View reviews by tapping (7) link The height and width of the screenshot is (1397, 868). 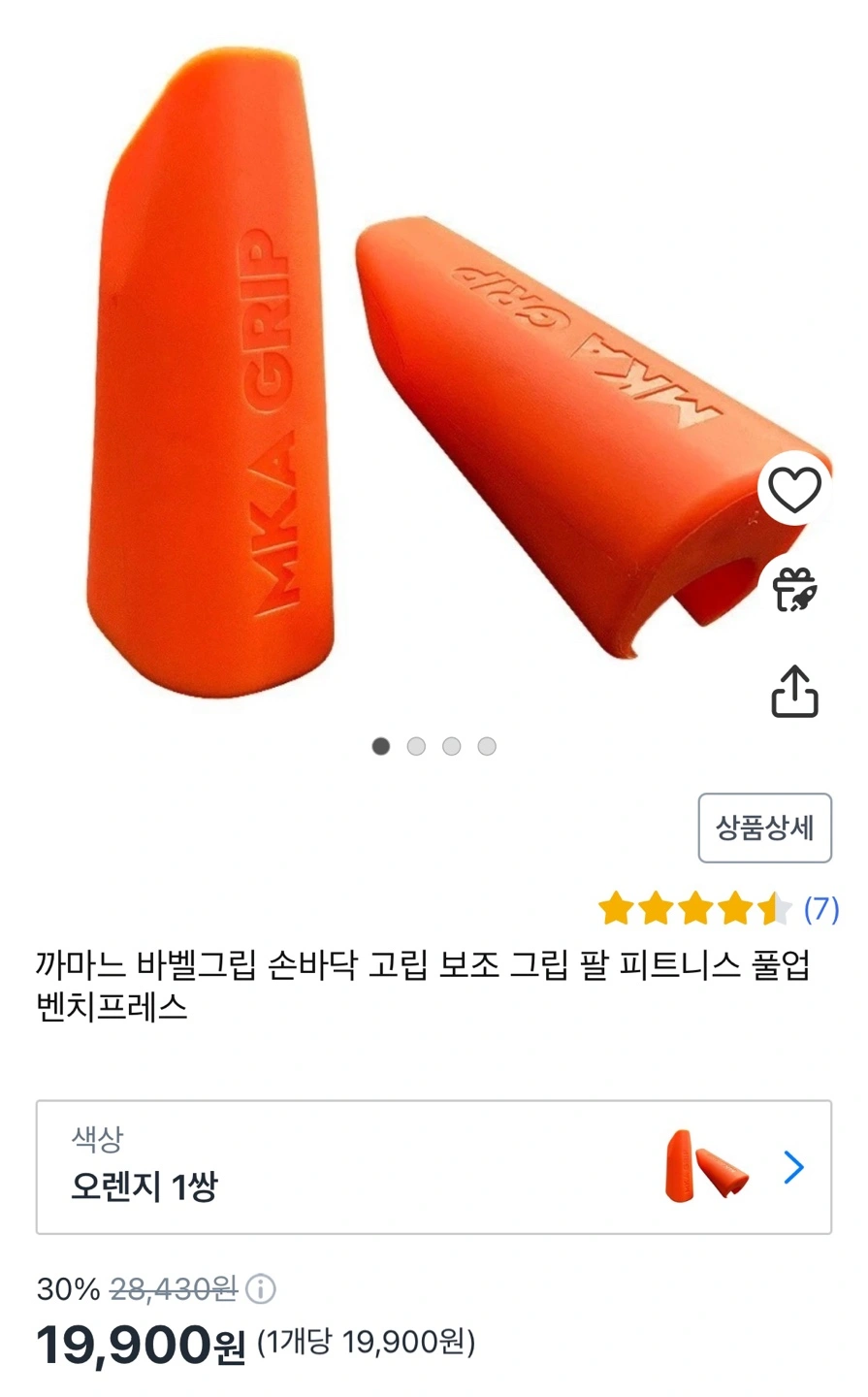821,907
